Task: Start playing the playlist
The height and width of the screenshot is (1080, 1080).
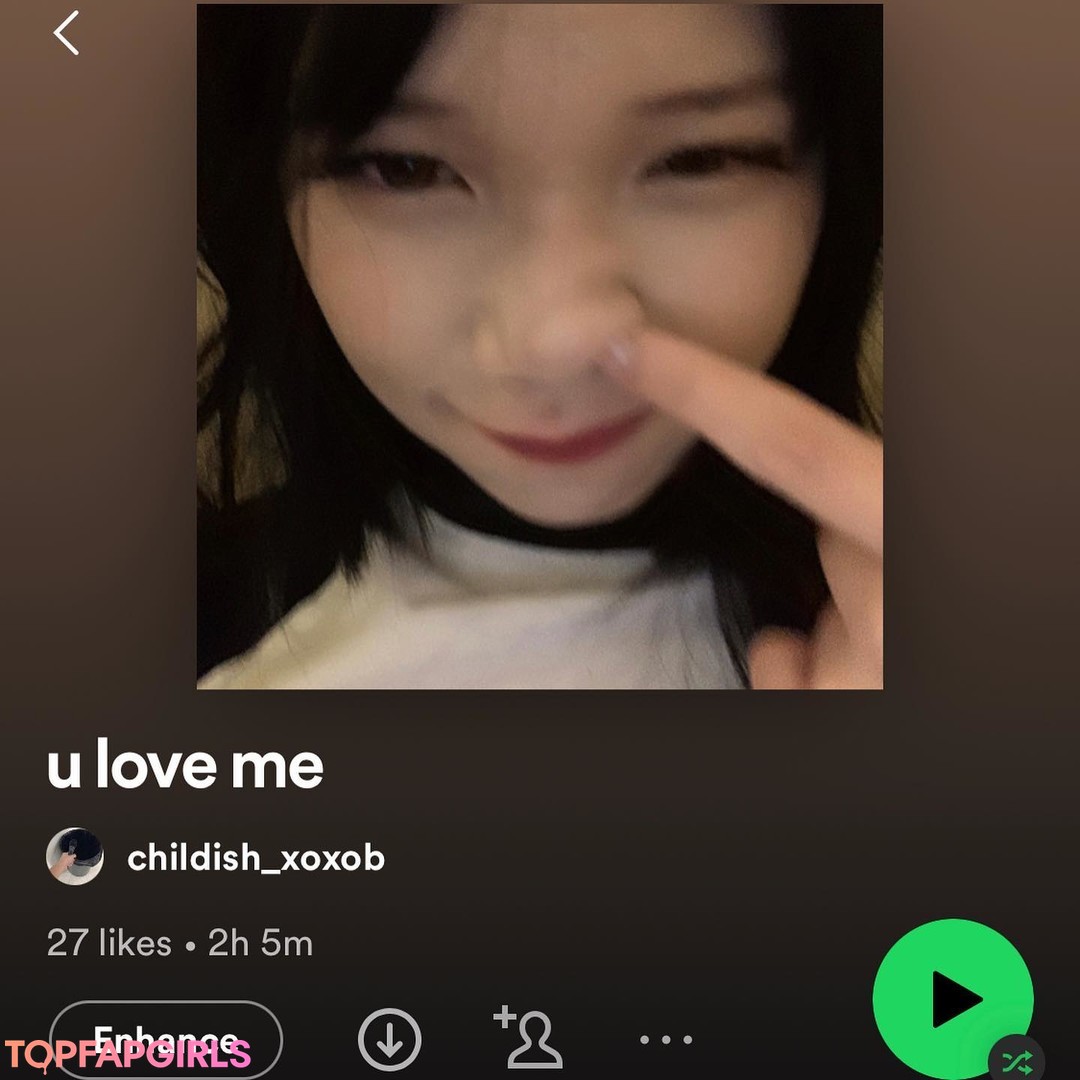Action: point(952,998)
